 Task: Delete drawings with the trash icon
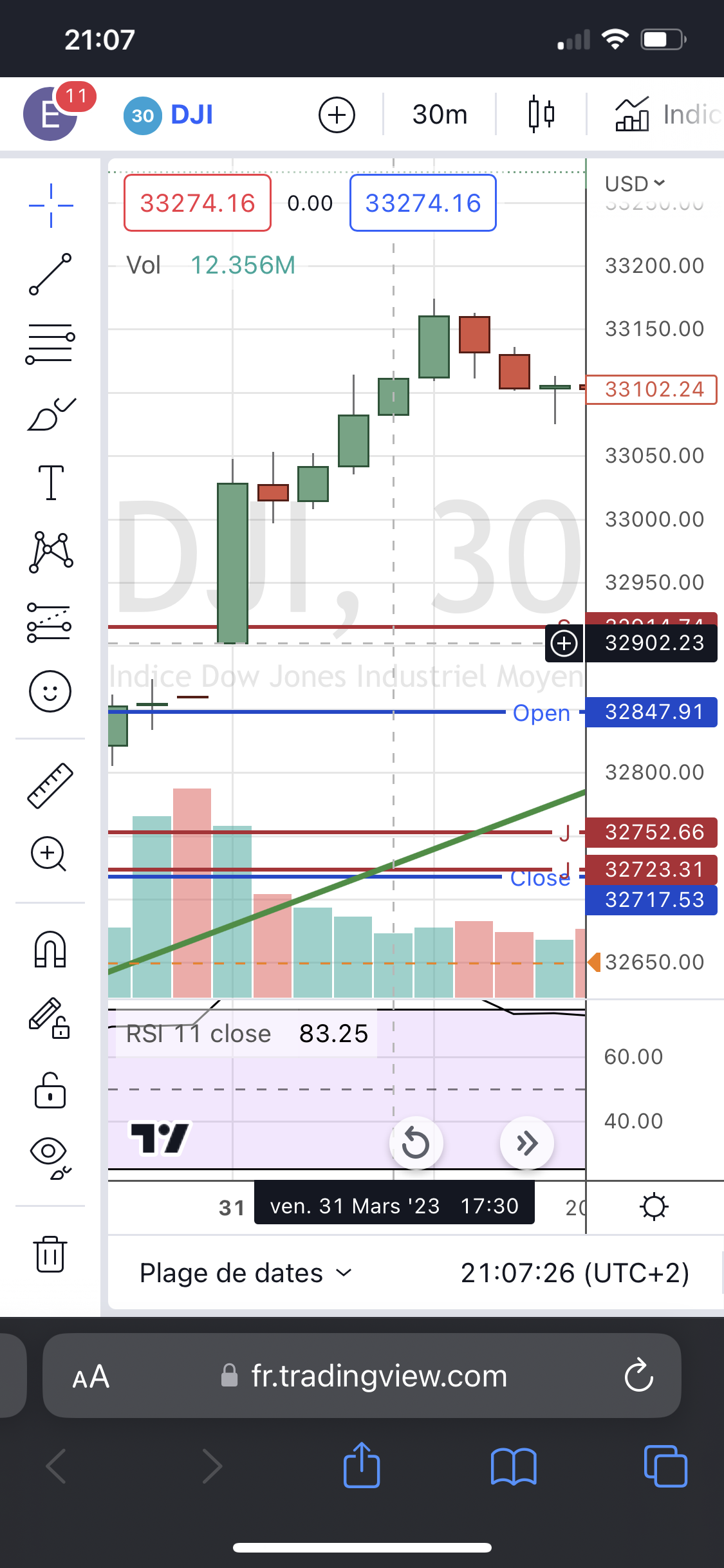pos(50,1254)
